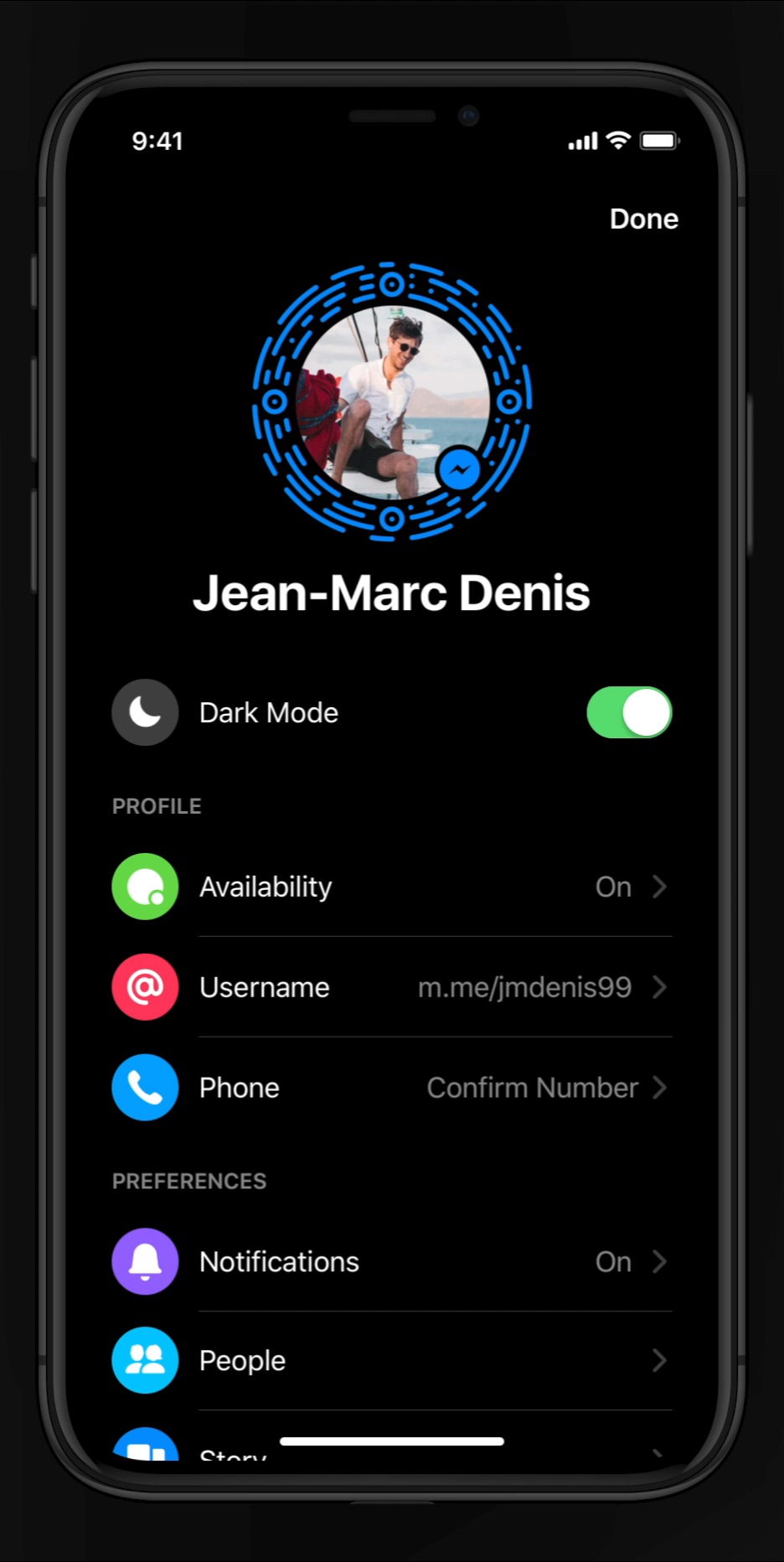Open Phone to confirm number
Viewport: 784px width, 1562px height.
(391, 1088)
